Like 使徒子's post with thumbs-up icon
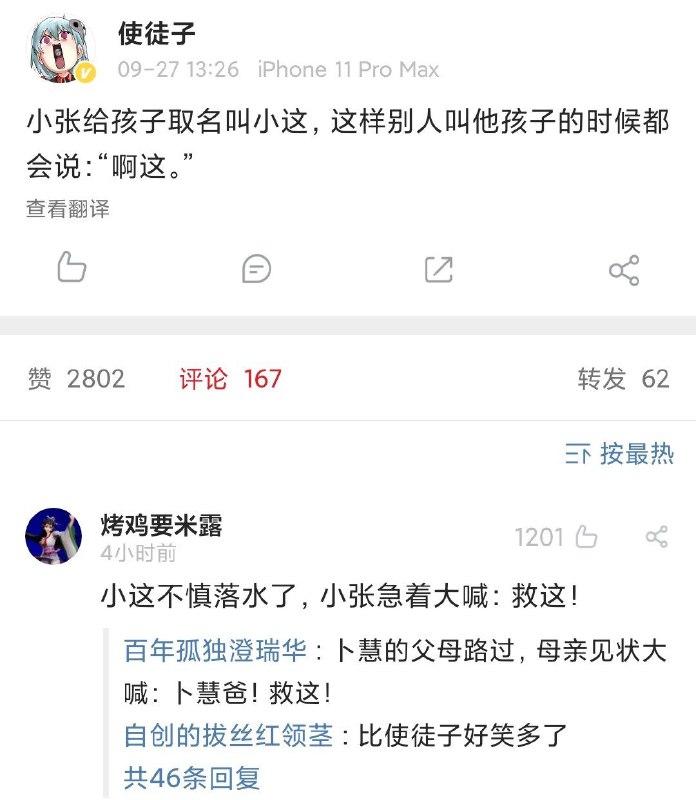The width and height of the screenshot is (696, 800). [x=71, y=267]
